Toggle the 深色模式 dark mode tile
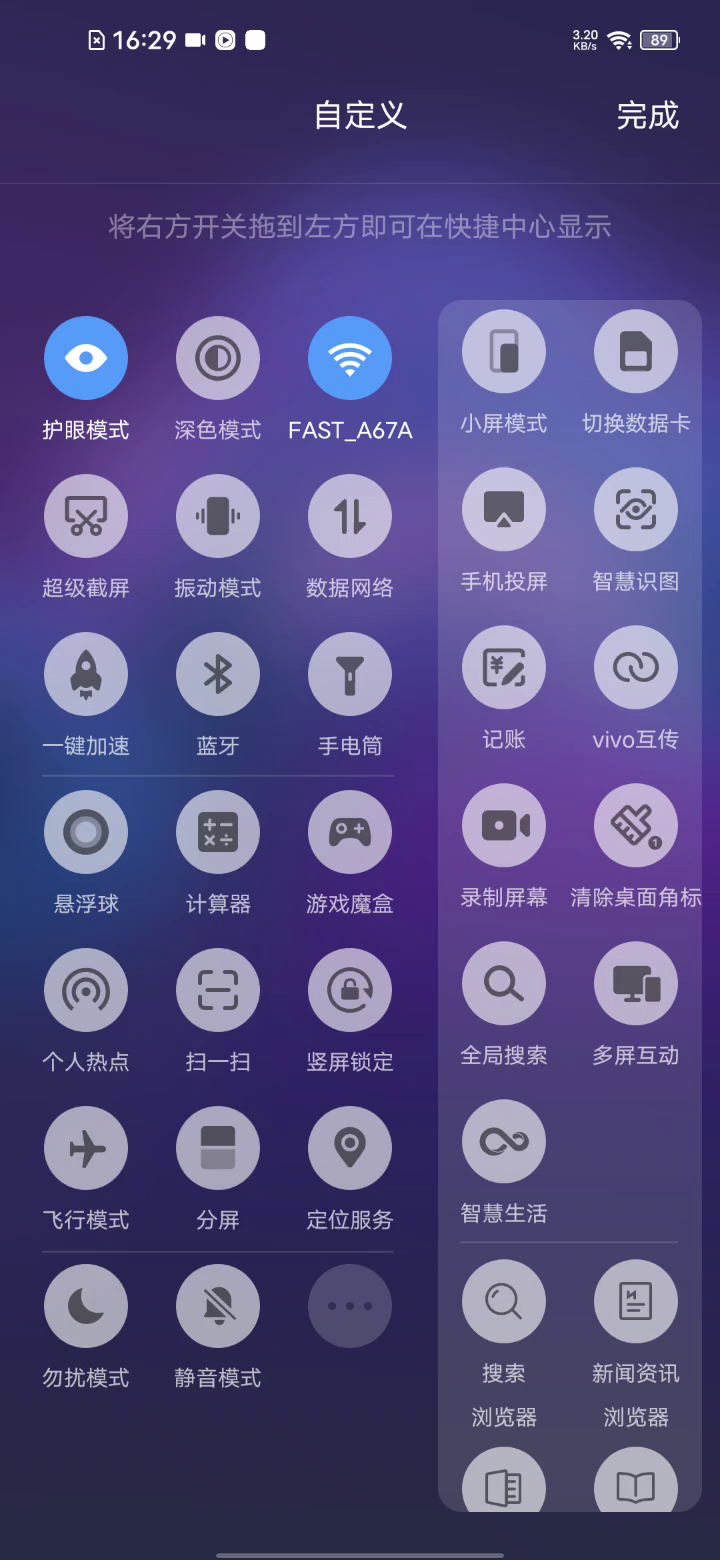The height and width of the screenshot is (1560, 720). [218, 358]
